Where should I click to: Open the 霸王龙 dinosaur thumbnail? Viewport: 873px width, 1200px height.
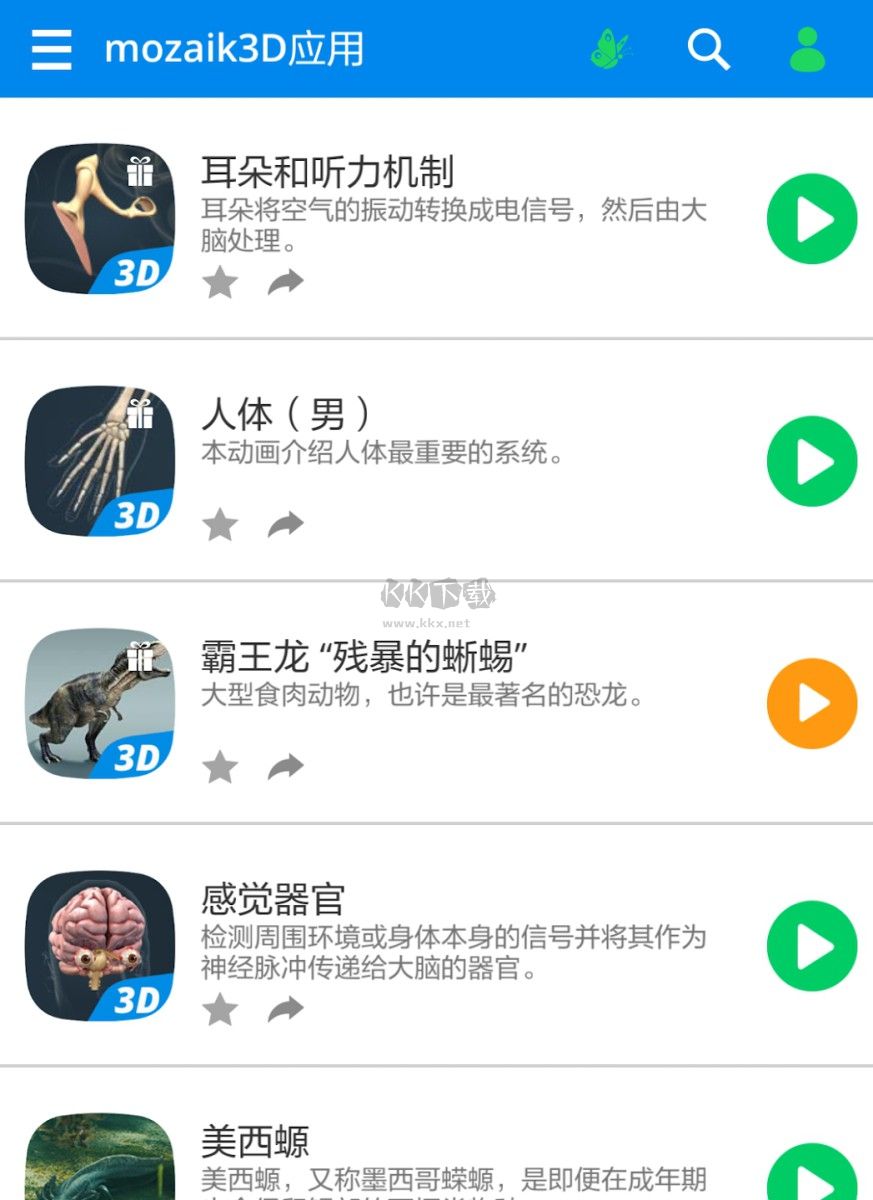(x=100, y=703)
